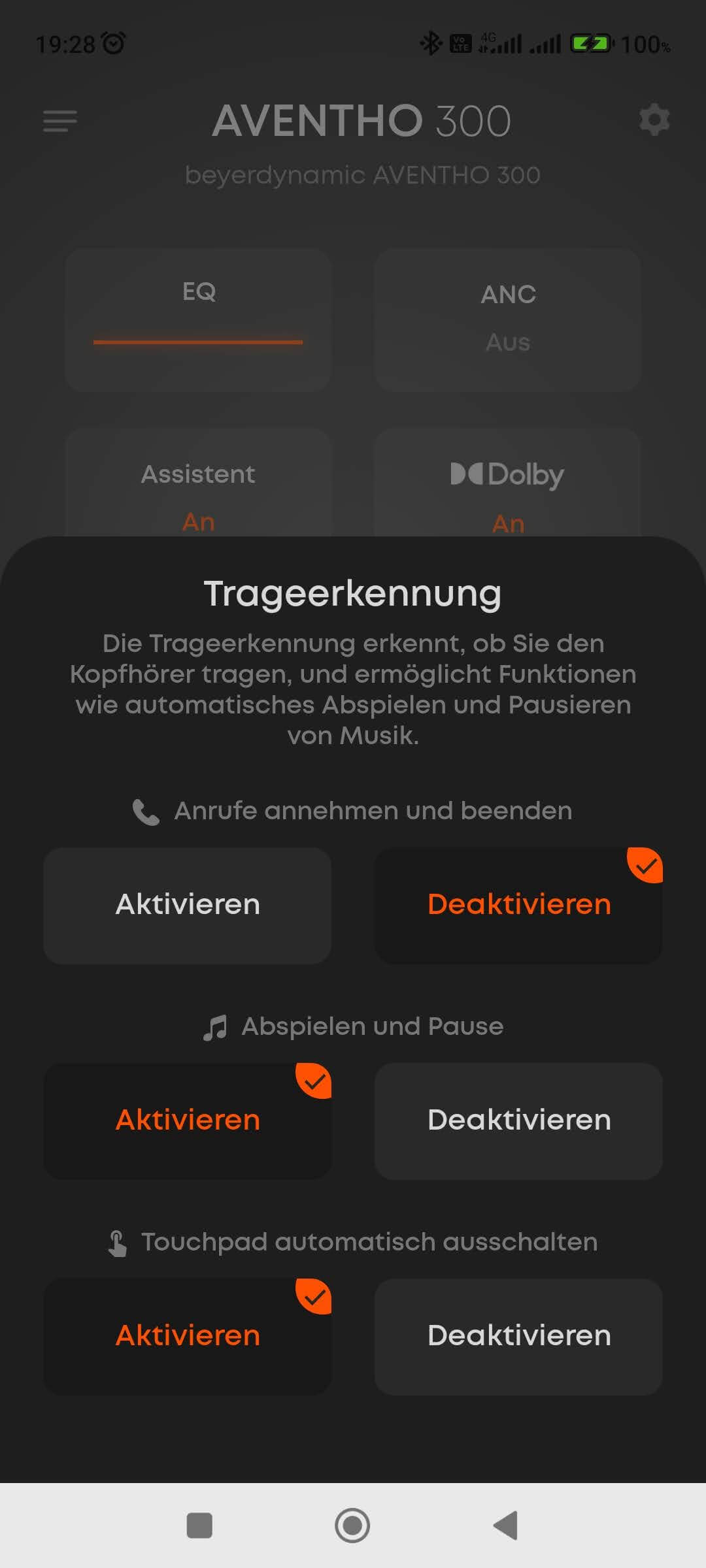Tap Deaktivieren under Touchpad automatisch ausschalten
The height and width of the screenshot is (1568, 706).
point(518,1336)
